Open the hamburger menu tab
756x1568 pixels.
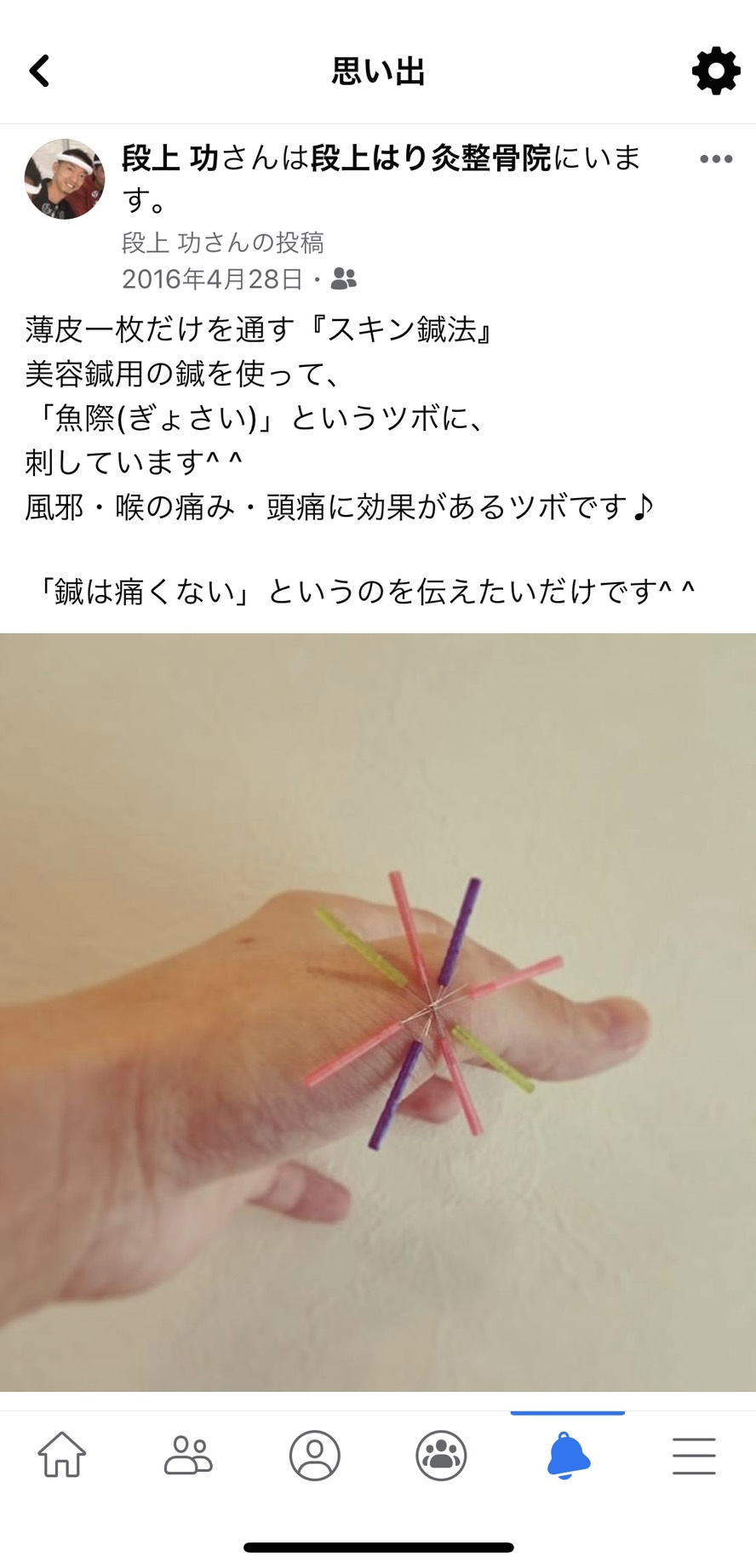(694, 1454)
